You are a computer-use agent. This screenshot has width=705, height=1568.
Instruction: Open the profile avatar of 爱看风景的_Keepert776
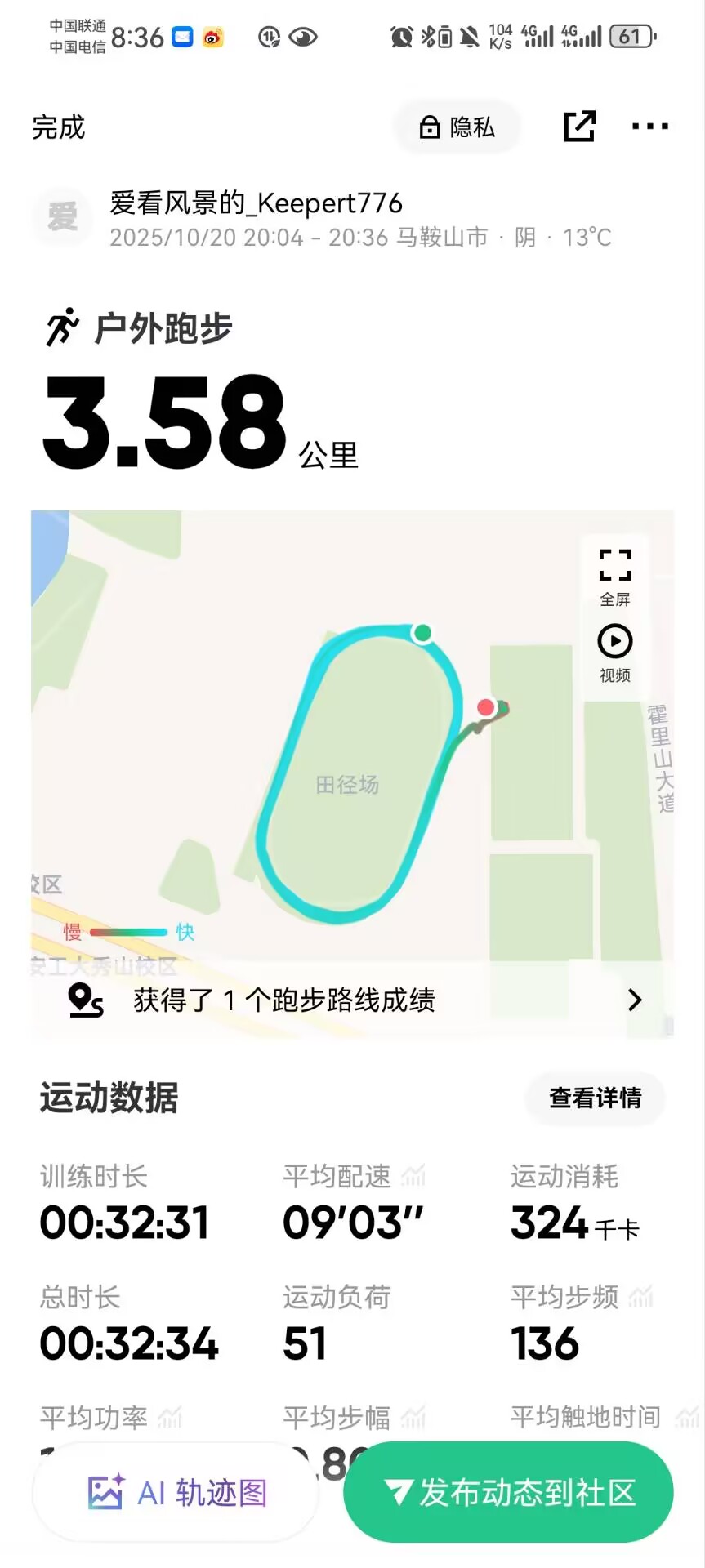click(63, 216)
